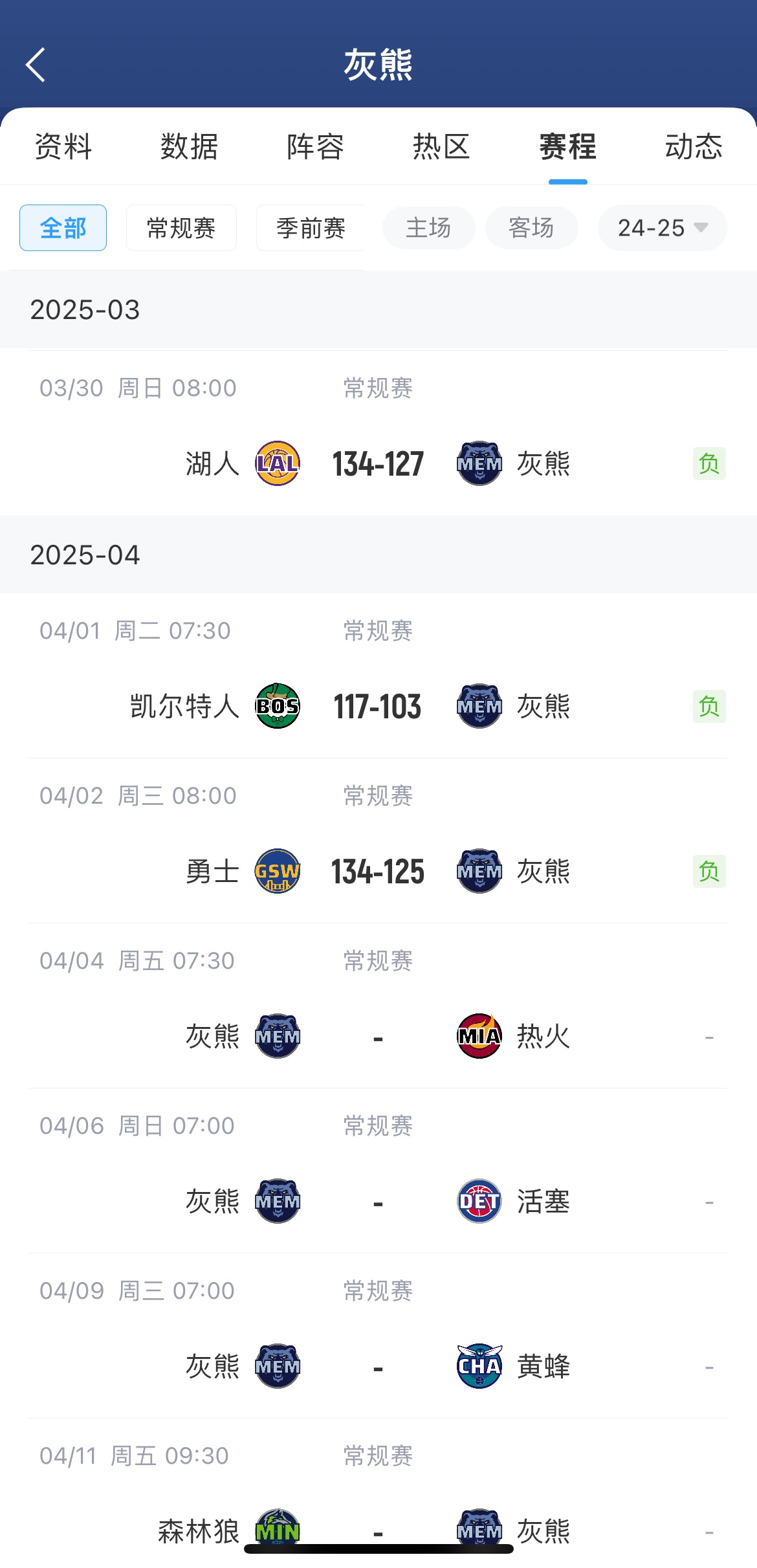
Task: Open the 湖人 vs 灰熊 134-127 game
Action: coord(378,434)
